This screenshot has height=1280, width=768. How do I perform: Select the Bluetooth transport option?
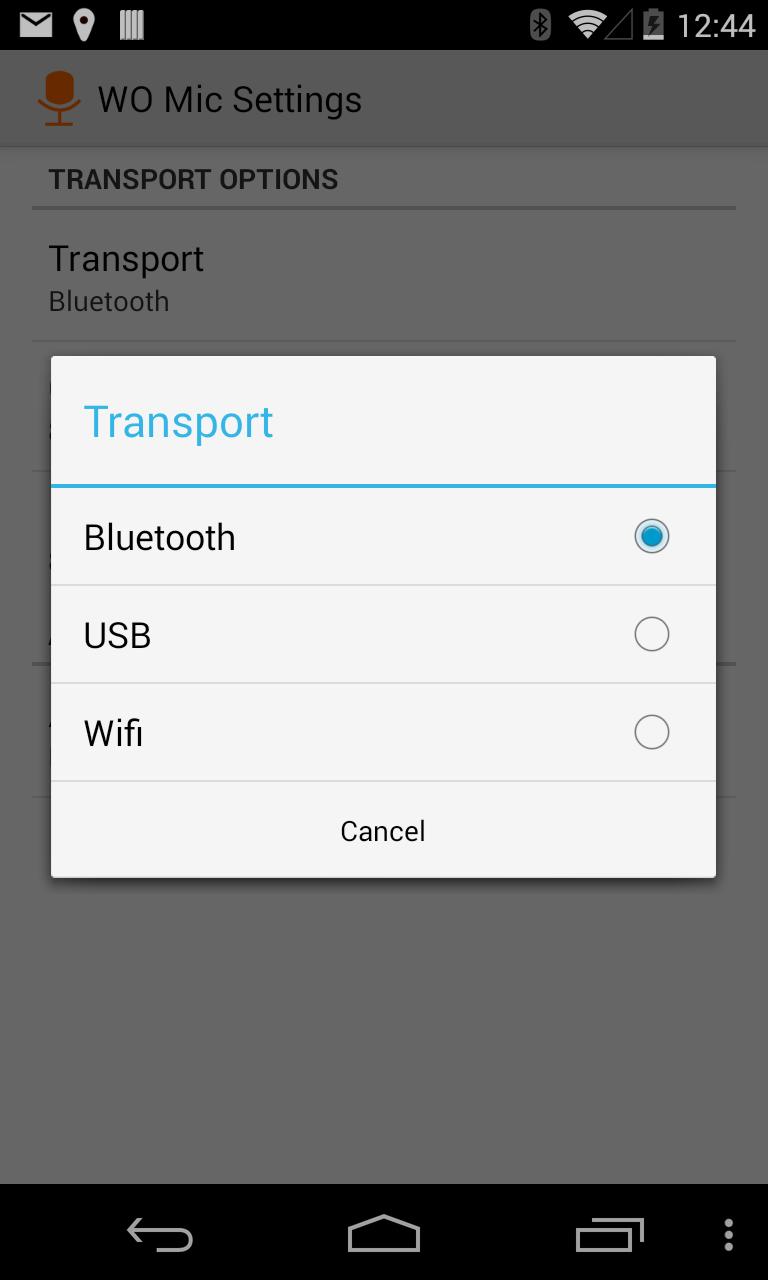tap(383, 537)
